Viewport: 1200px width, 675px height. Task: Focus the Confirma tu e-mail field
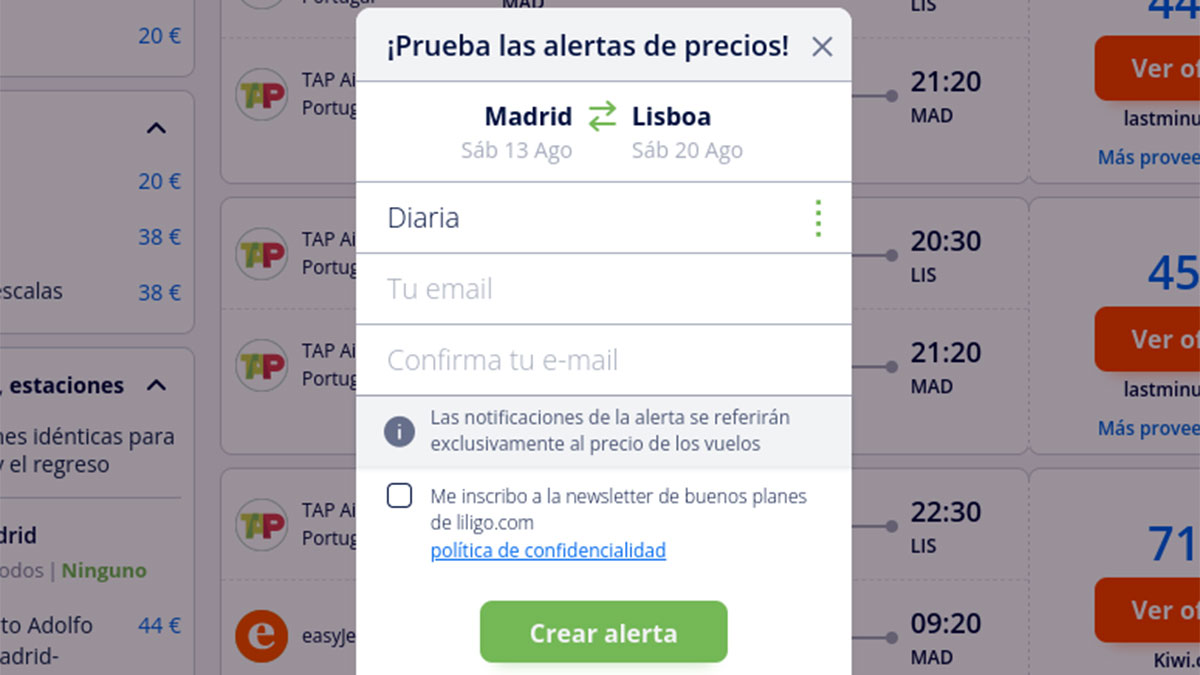(x=603, y=360)
